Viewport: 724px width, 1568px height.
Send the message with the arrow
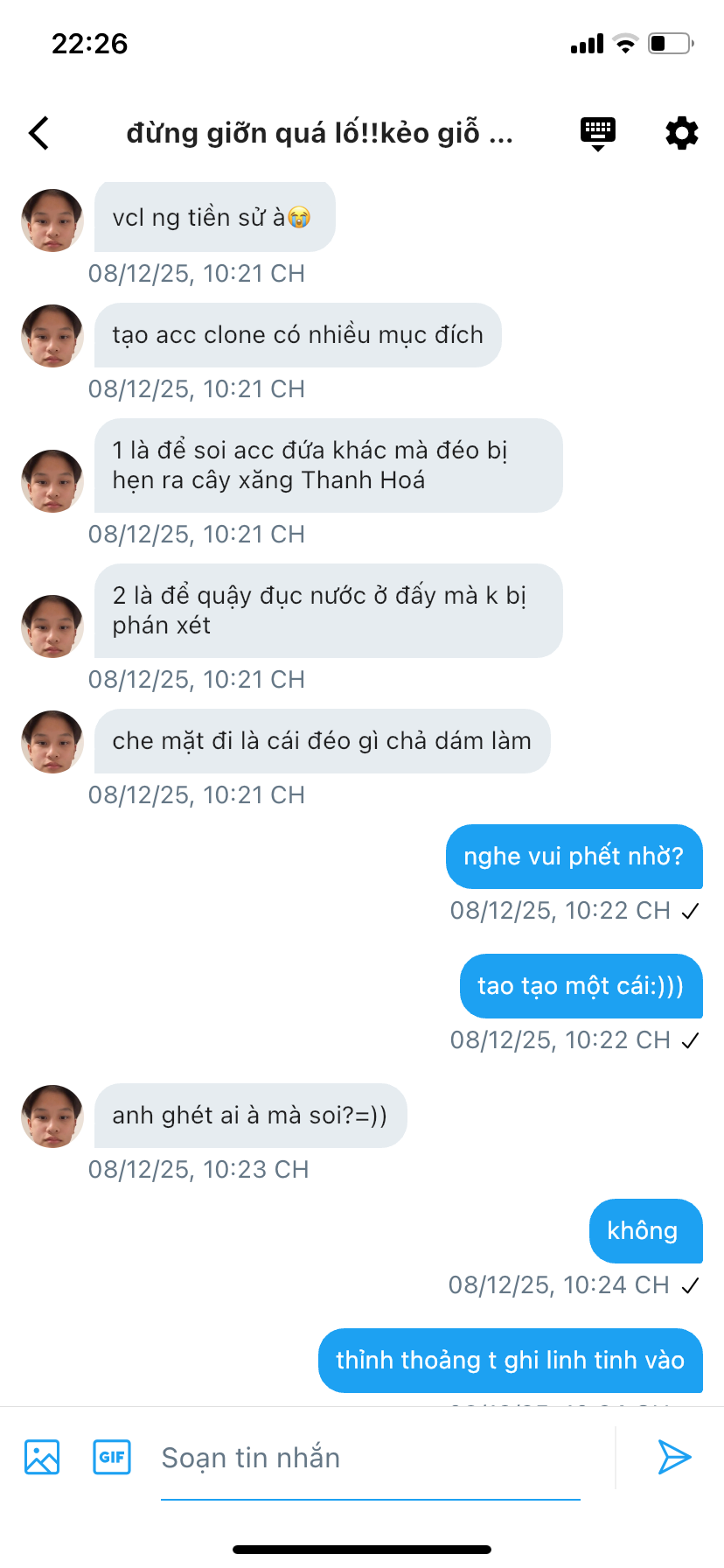pyautogui.click(x=674, y=1457)
